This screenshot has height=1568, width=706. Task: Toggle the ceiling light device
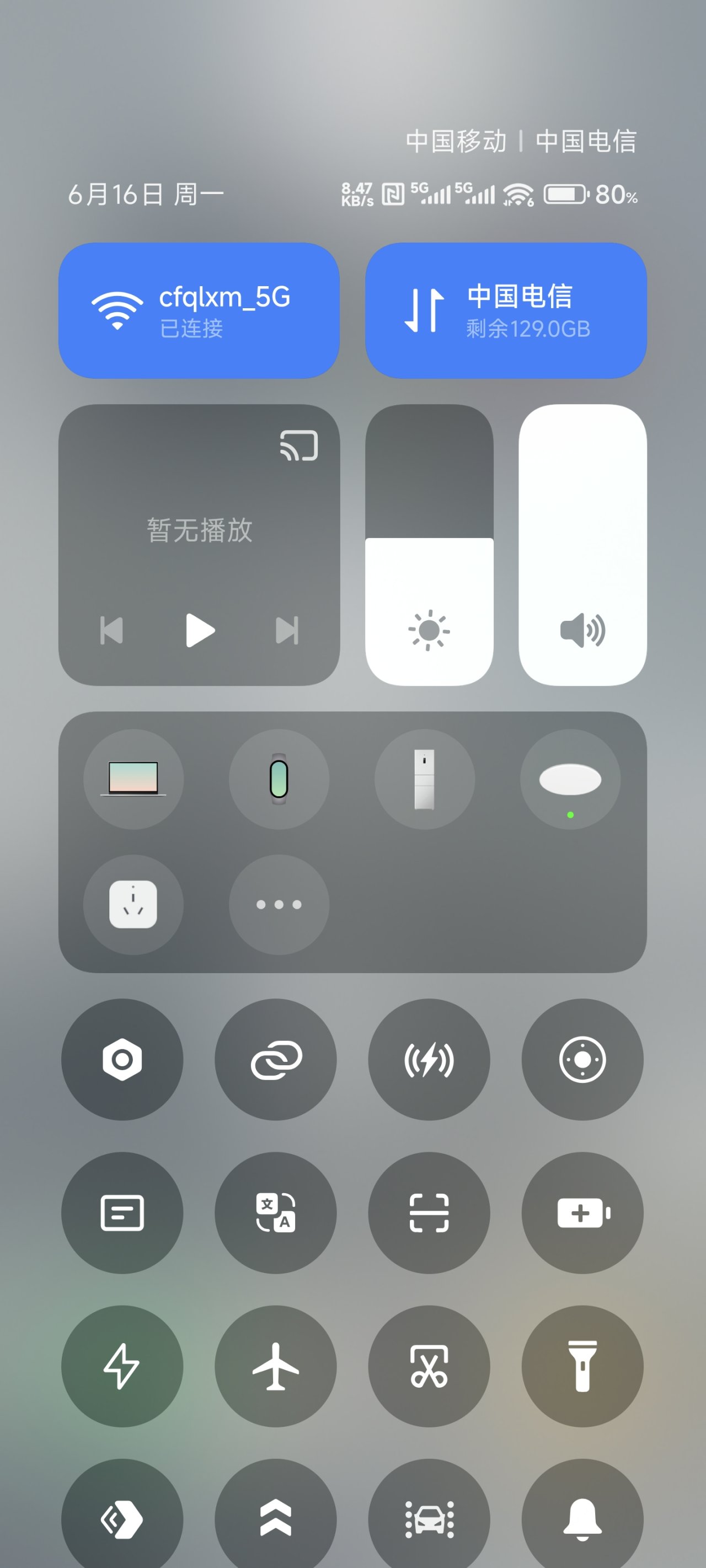tap(570, 779)
